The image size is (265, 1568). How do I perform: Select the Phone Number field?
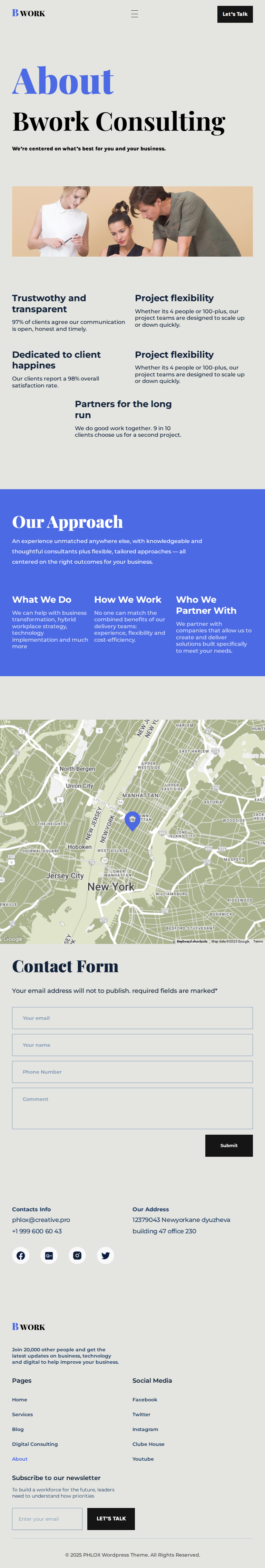tap(132, 1071)
